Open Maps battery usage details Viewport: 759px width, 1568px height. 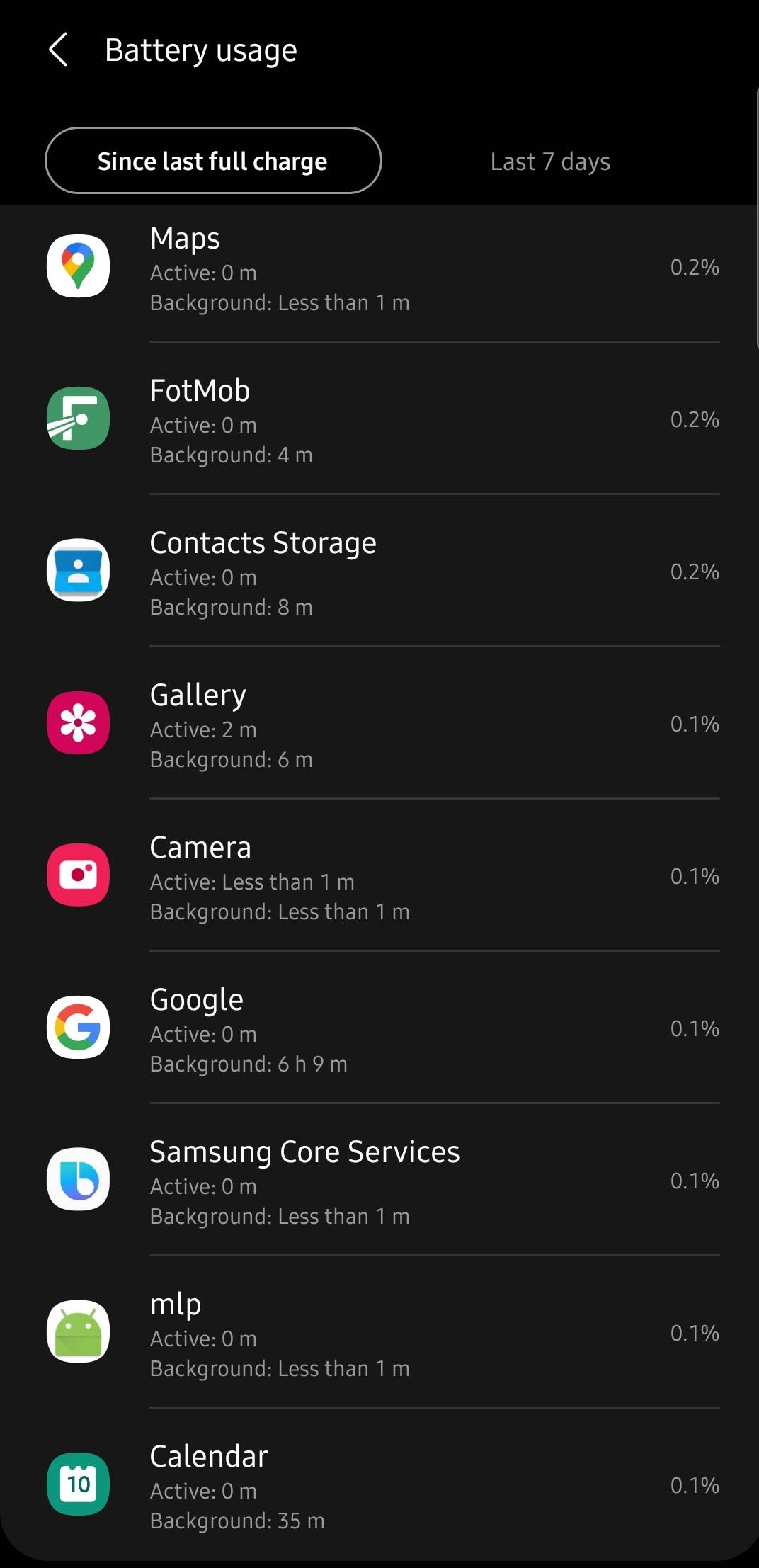pos(382,269)
